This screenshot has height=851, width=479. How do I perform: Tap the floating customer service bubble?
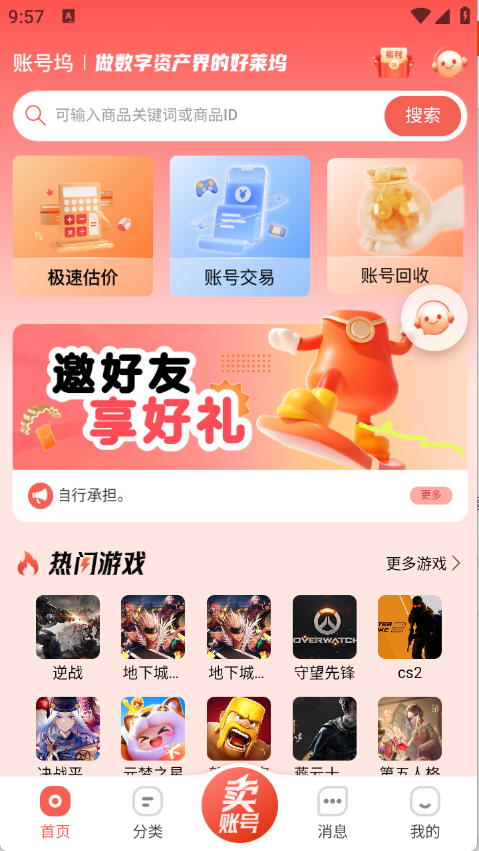pos(434,318)
